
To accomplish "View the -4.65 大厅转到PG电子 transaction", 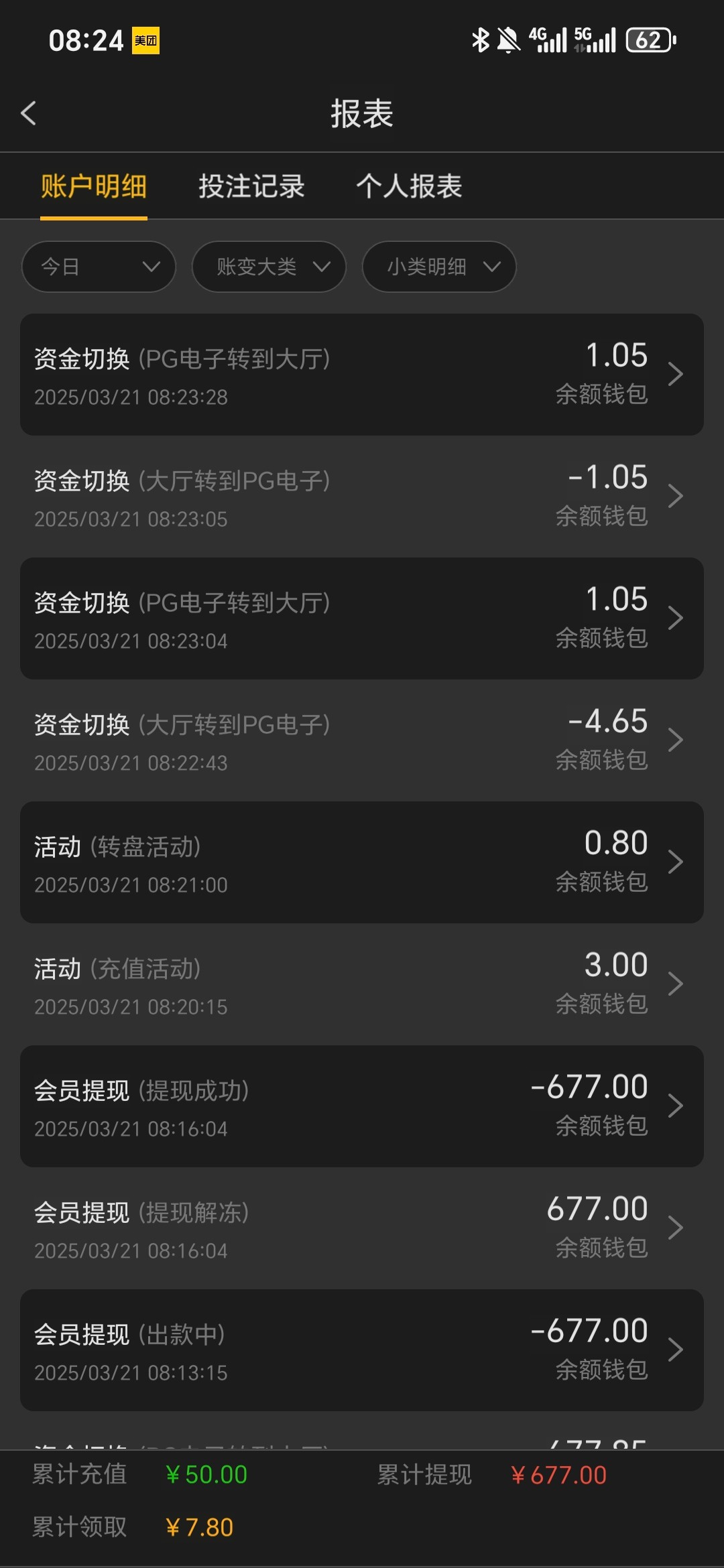I will pos(362,740).
